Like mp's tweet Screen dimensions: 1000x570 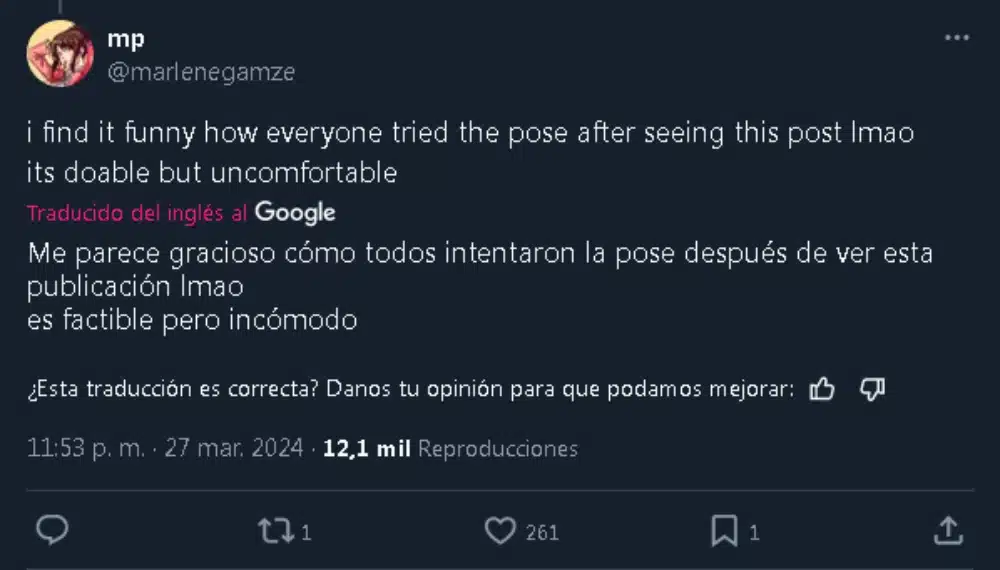click(x=500, y=530)
